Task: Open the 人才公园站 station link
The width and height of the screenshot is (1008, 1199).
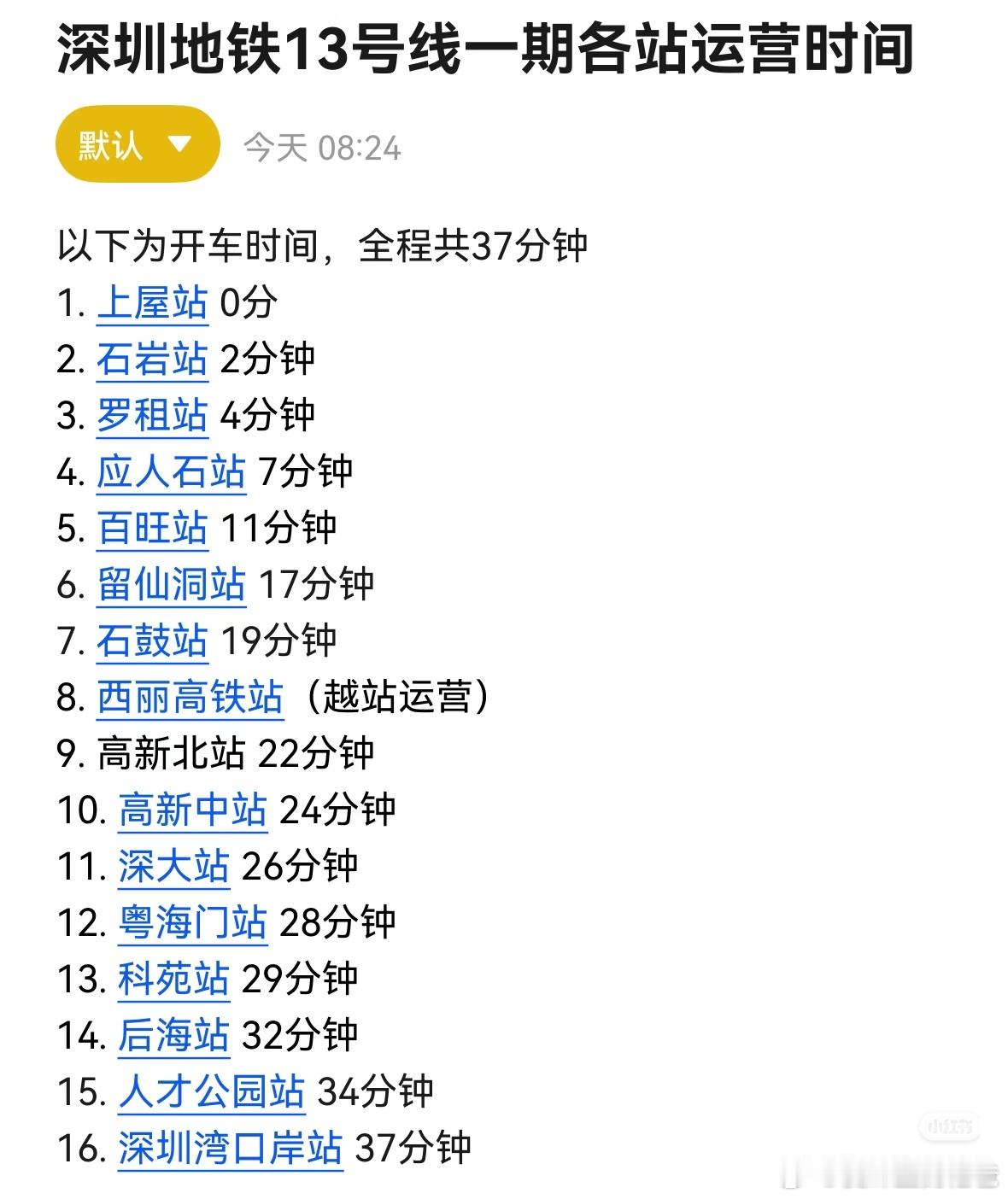Action: pos(210,1092)
